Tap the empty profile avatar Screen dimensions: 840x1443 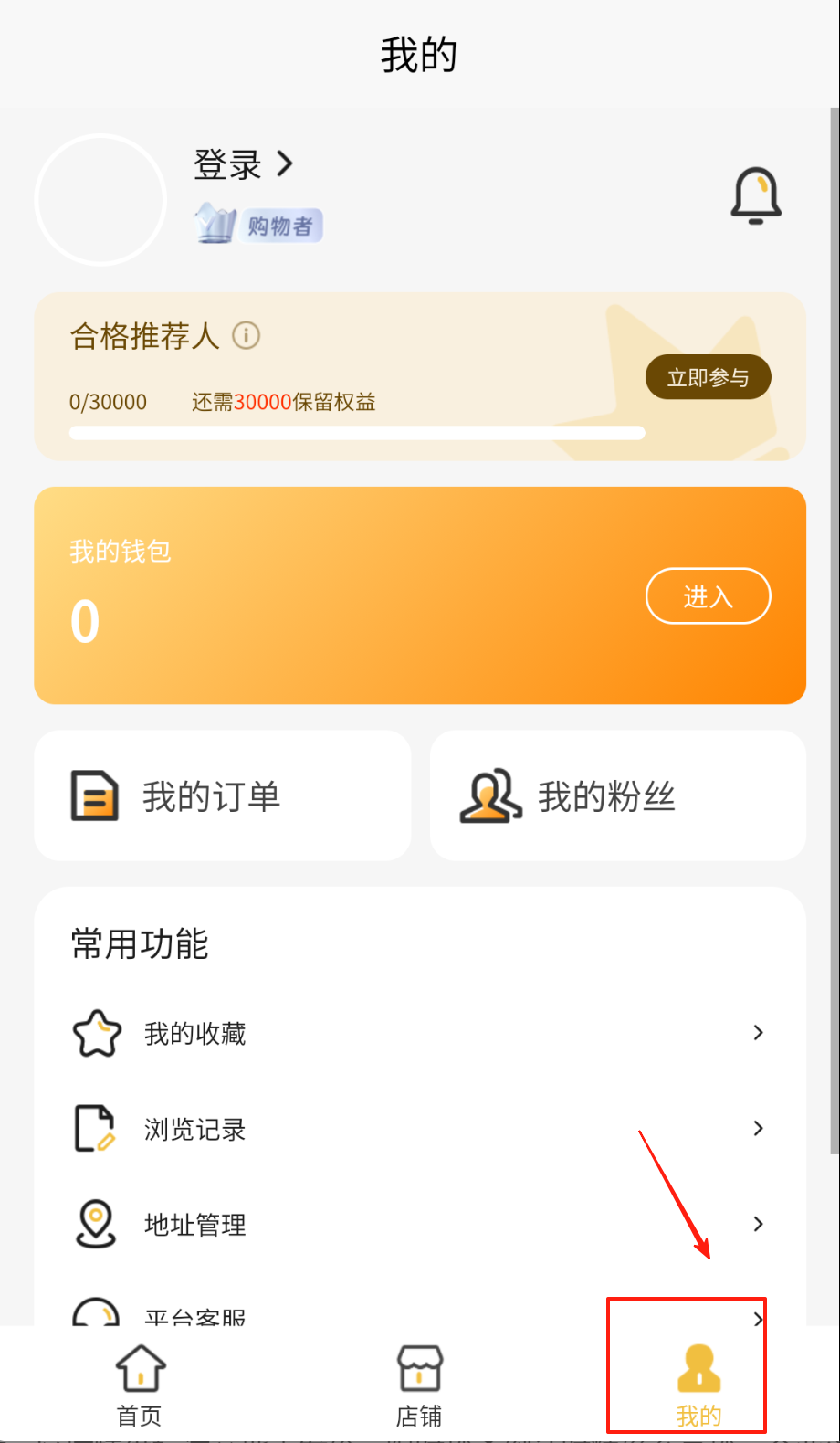click(x=100, y=200)
